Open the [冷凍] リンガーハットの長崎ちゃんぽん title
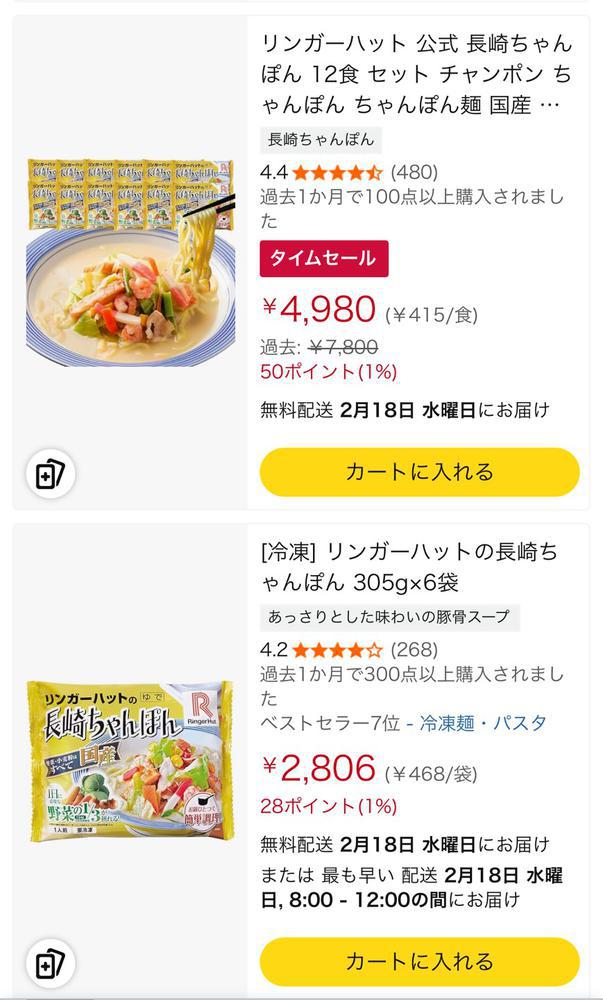This screenshot has height=1000, width=603. coord(409,566)
